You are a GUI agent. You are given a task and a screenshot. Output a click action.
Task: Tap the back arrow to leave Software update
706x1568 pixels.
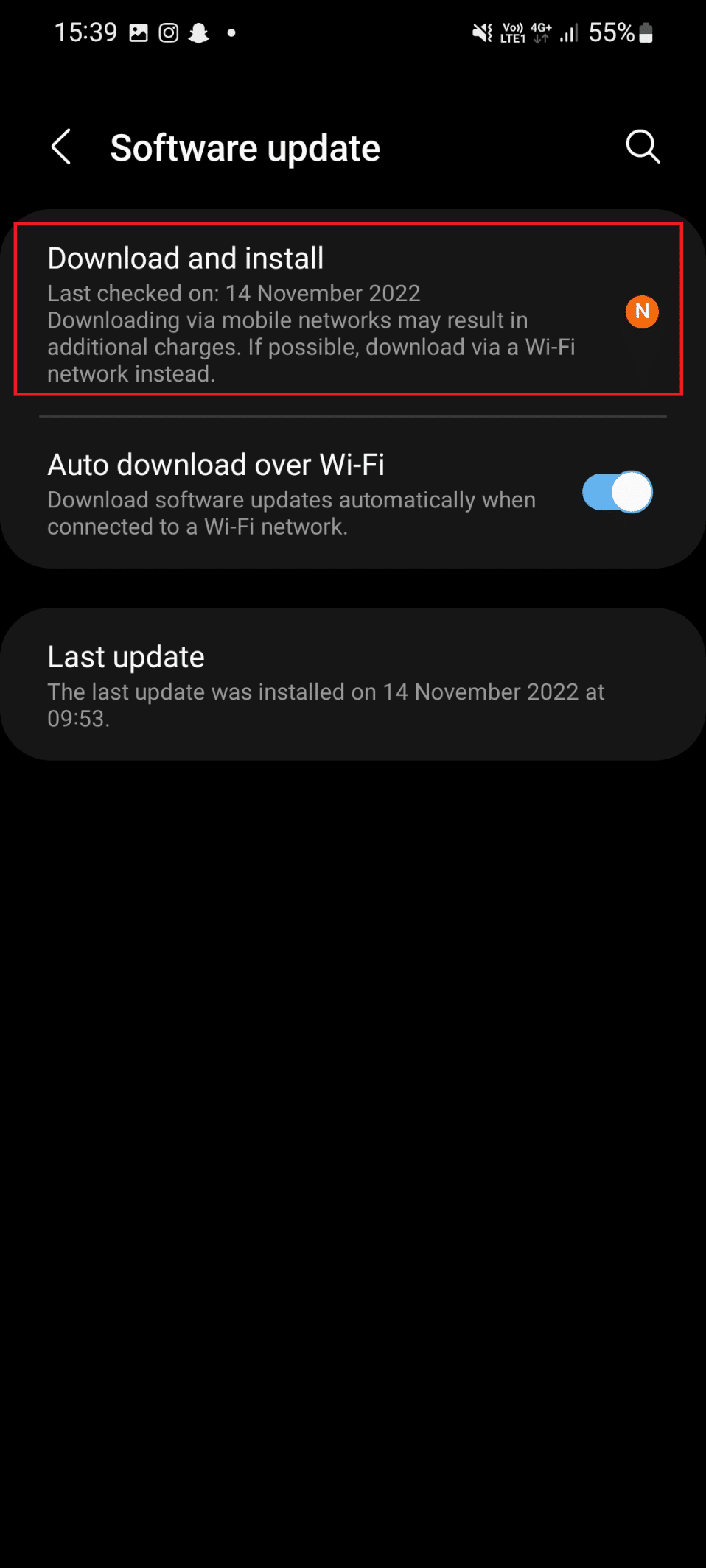point(62,147)
